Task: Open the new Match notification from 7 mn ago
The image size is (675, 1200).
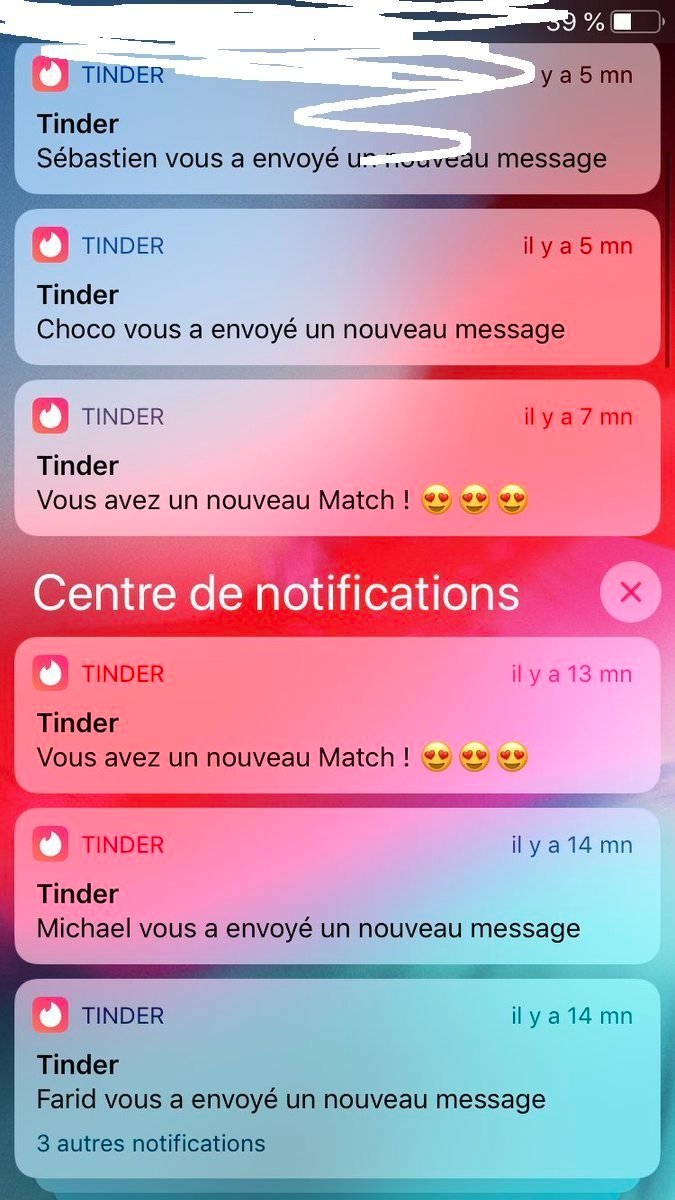Action: pos(337,458)
